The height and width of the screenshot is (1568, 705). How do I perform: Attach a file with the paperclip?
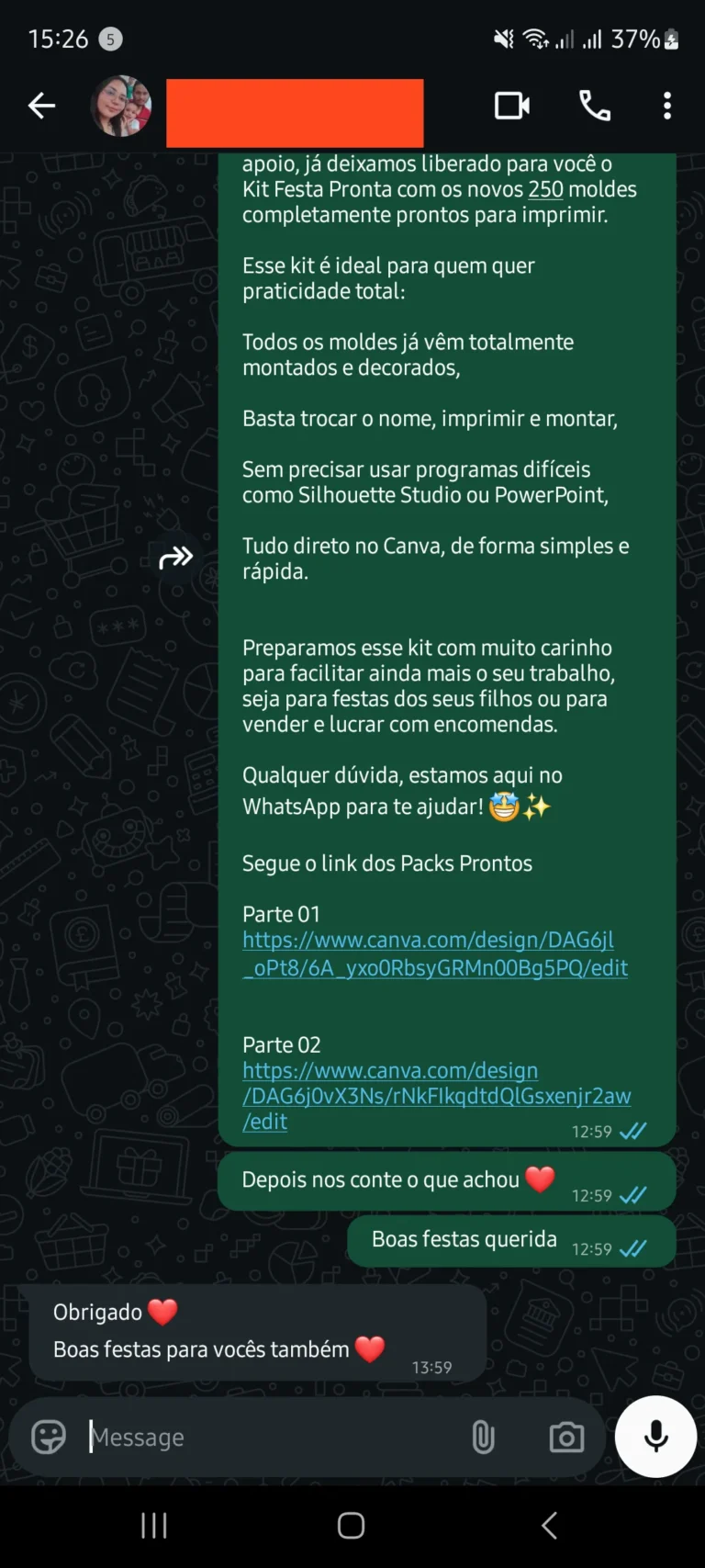click(x=483, y=1437)
